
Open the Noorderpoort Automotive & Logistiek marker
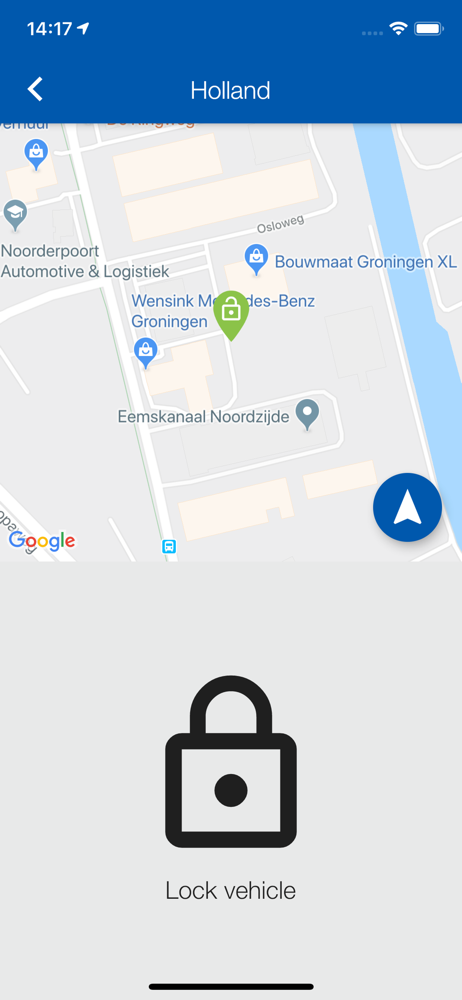tap(15, 216)
